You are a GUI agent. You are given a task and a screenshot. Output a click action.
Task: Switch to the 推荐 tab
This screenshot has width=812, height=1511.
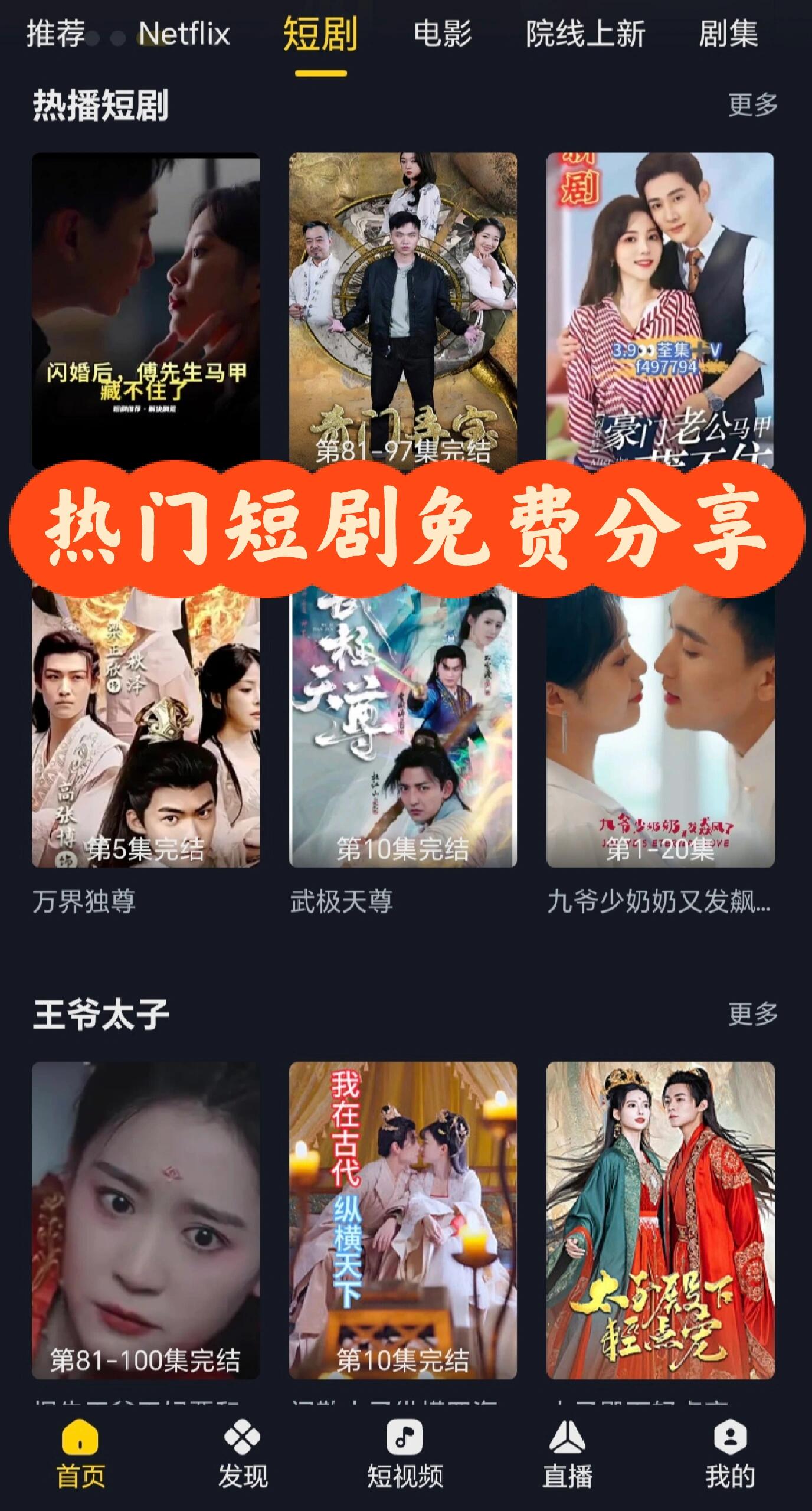[x=55, y=34]
